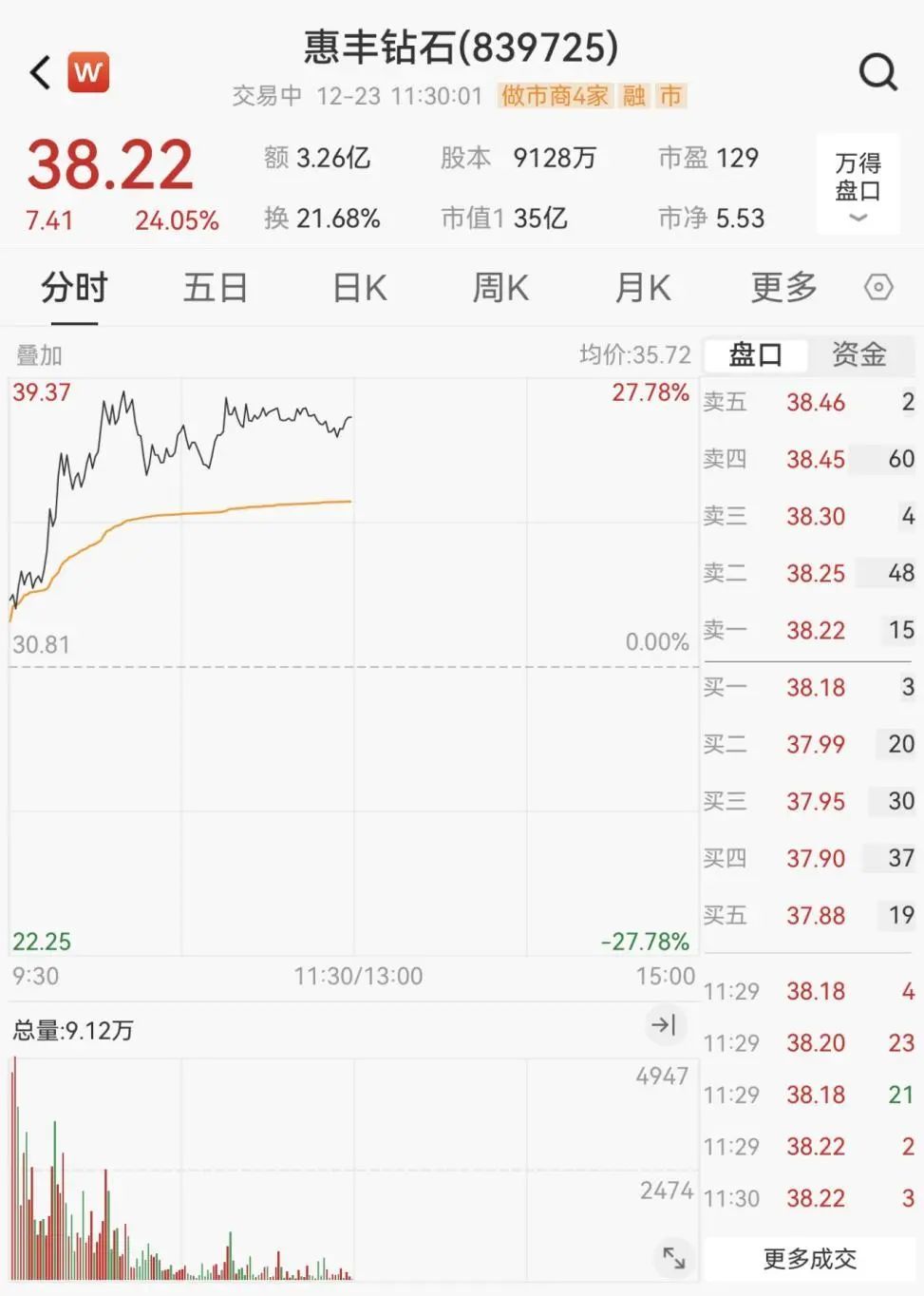Switch to the 盘口 panel

[x=756, y=355]
